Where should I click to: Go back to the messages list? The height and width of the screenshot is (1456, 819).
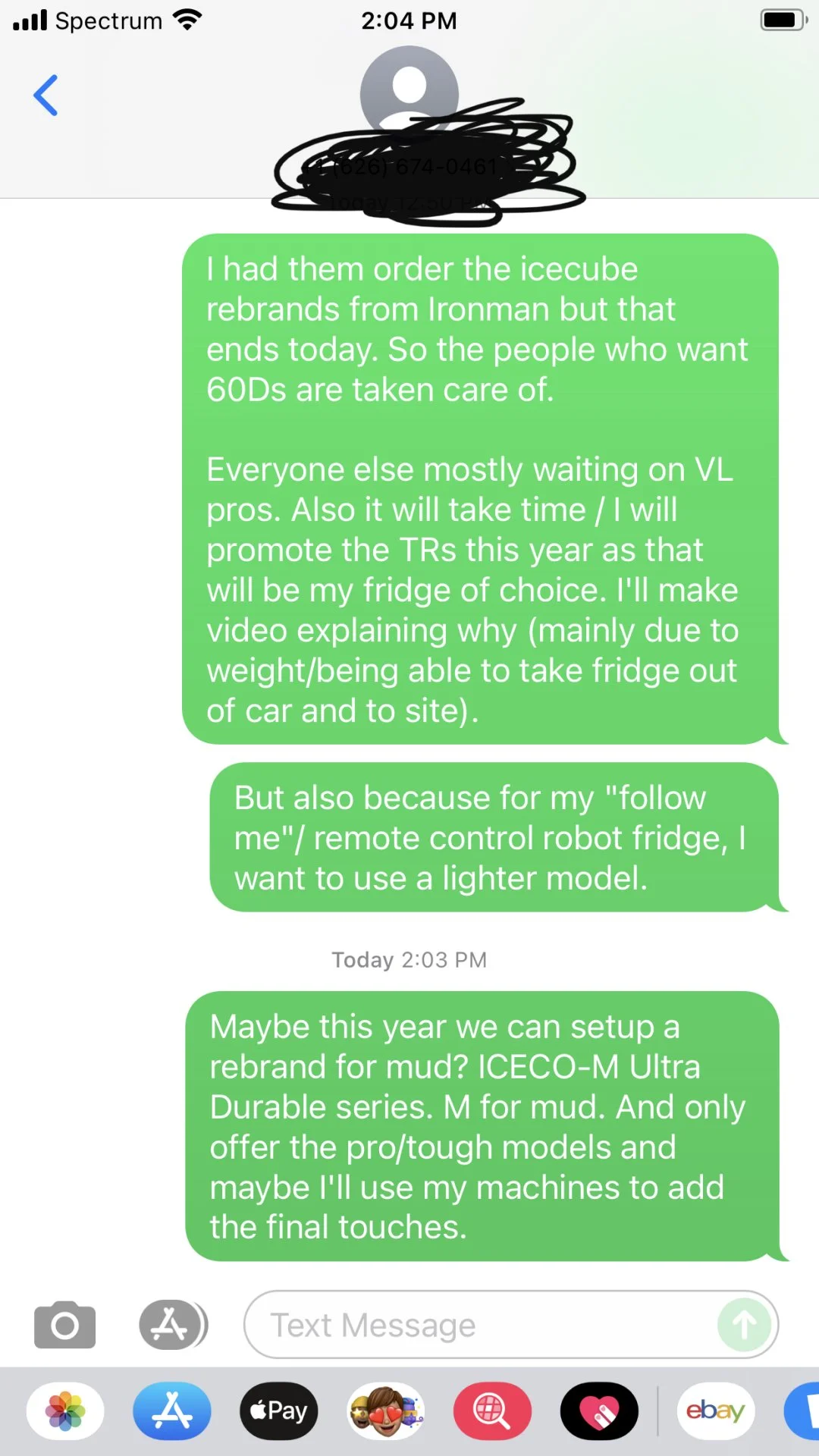coord(46,96)
